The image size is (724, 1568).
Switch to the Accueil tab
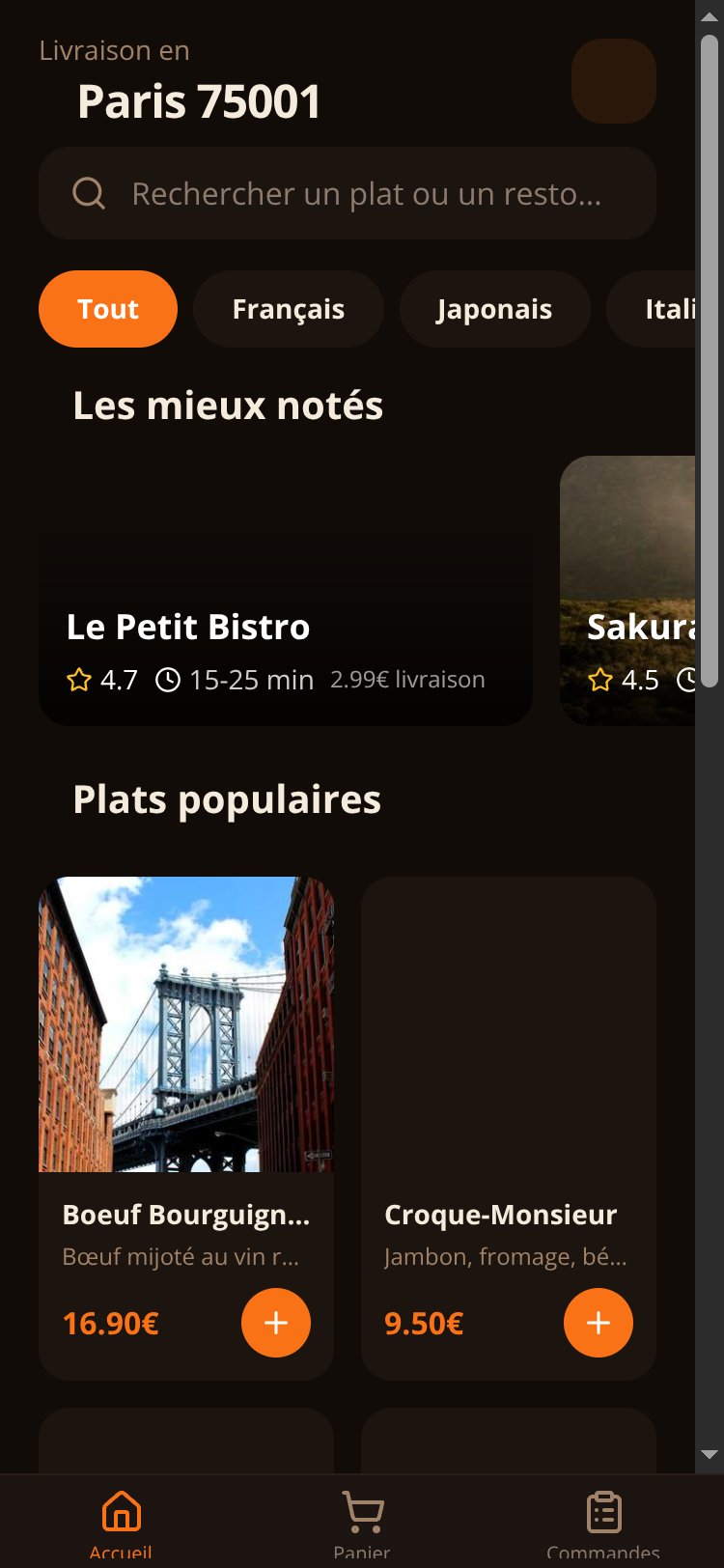pos(121,1522)
